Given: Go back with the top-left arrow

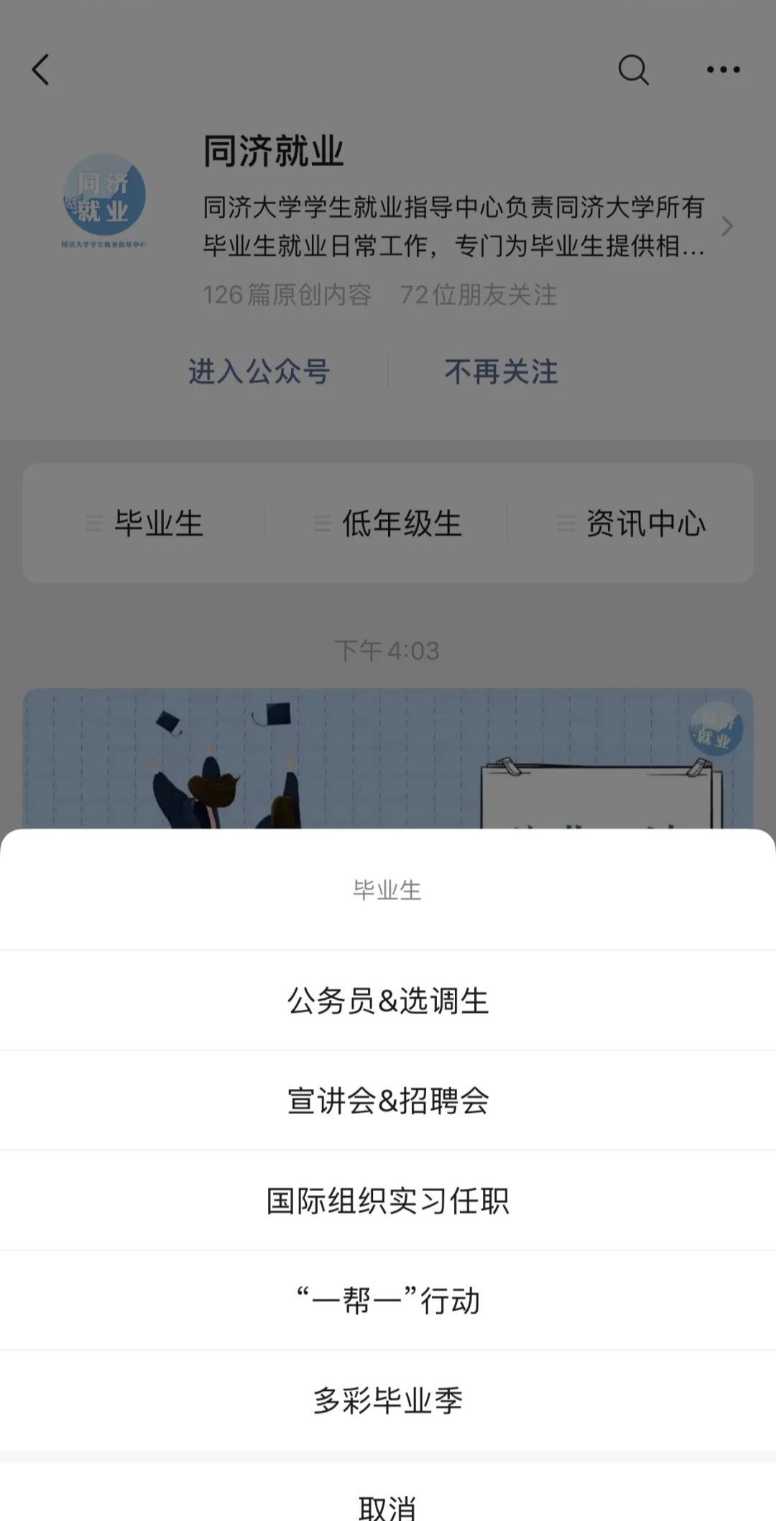Looking at the screenshot, I should (x=41, y=70).
